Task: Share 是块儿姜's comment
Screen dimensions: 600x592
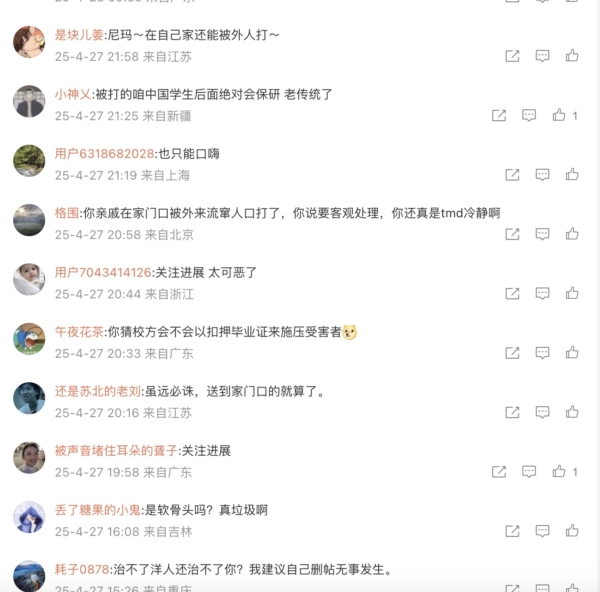Action: pos(512,56)
